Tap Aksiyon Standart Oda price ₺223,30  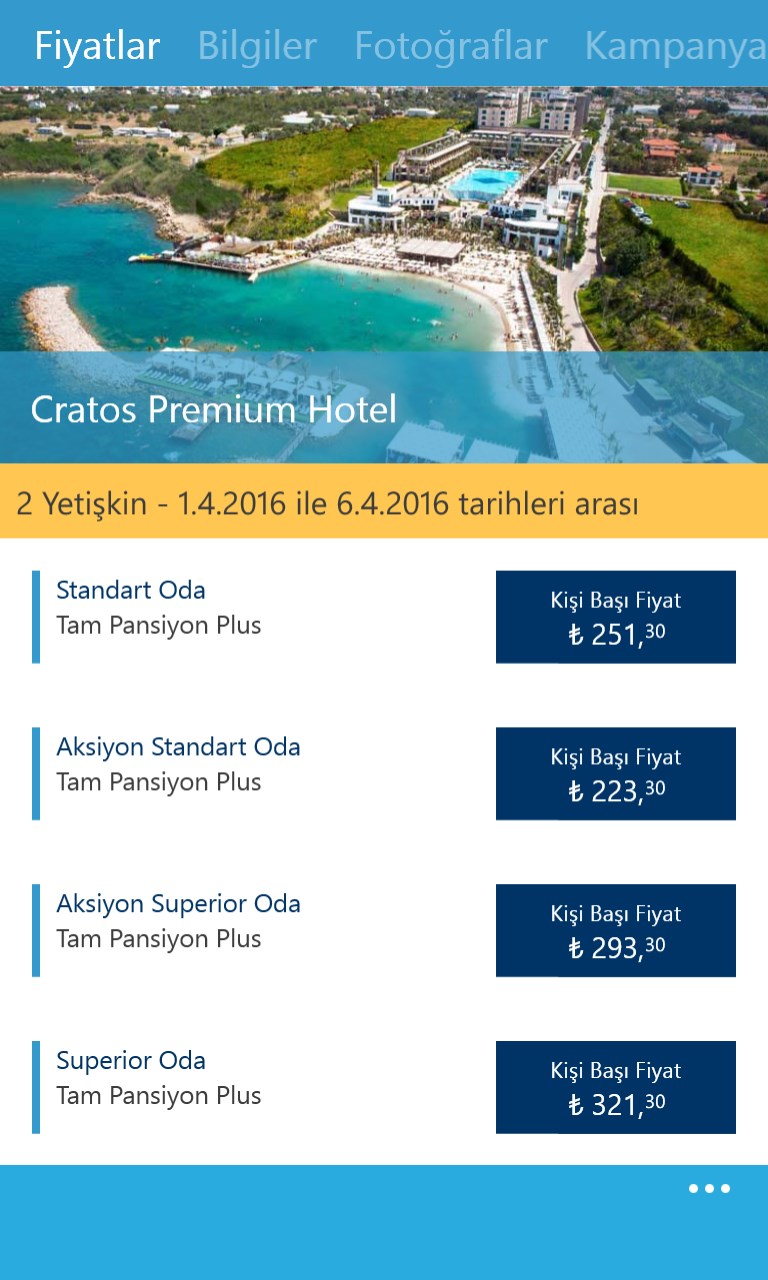(615, 774)
